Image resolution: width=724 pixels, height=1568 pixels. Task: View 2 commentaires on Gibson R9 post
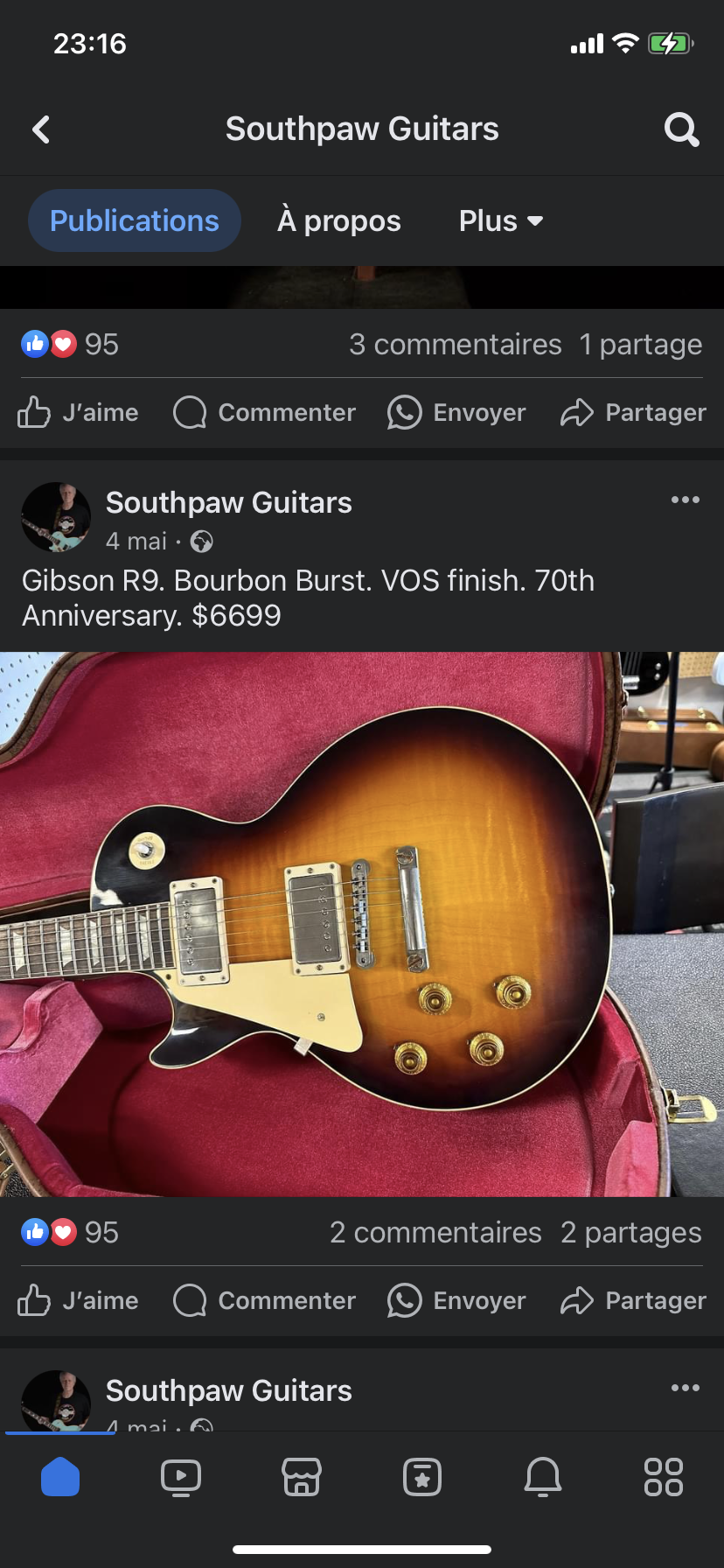coord(435,1232)
